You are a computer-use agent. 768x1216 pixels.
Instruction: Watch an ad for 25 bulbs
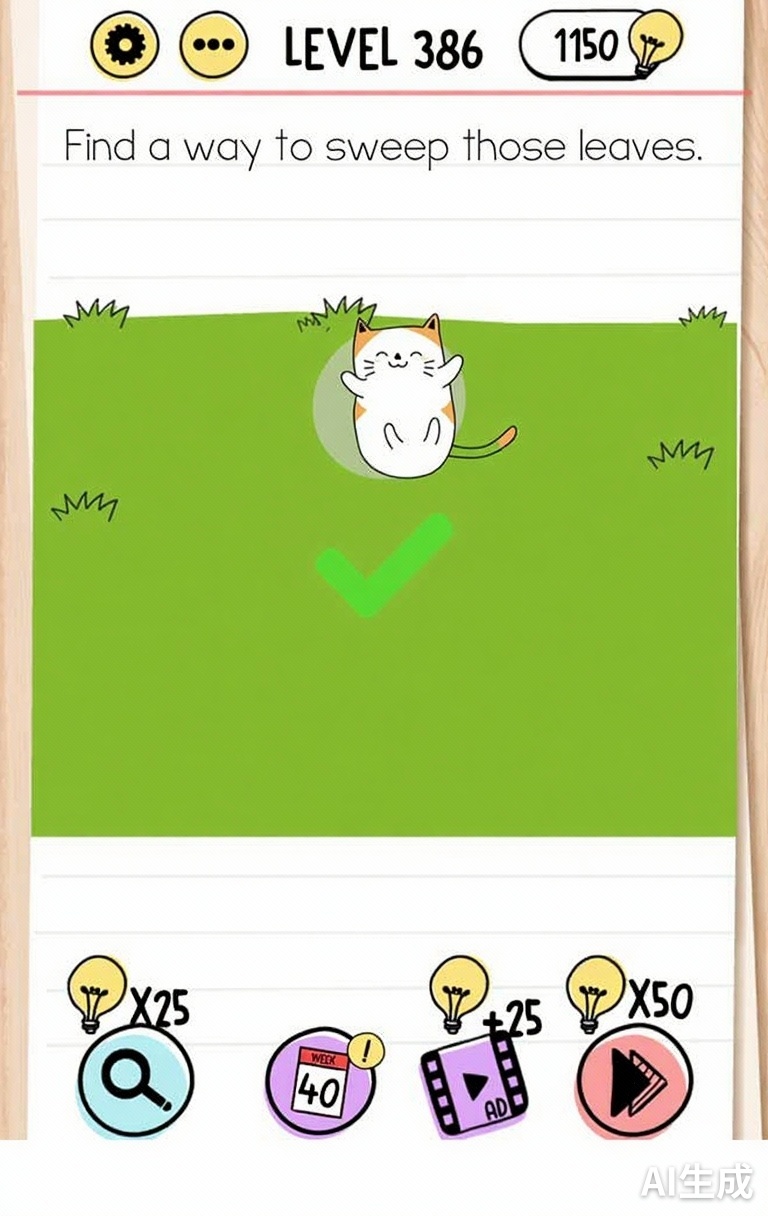tap(474, 1082)
